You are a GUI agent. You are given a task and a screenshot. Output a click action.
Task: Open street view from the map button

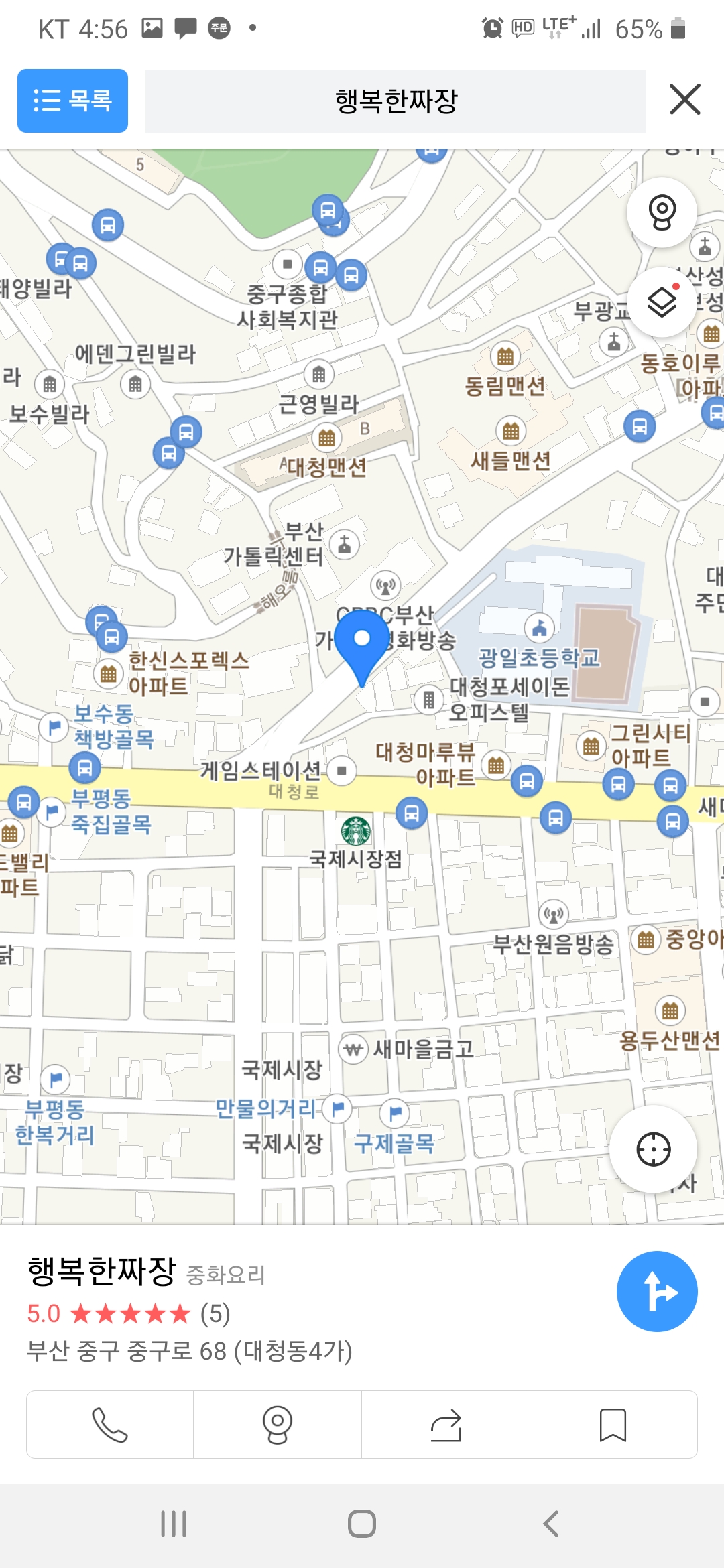[x=662, y=212]
